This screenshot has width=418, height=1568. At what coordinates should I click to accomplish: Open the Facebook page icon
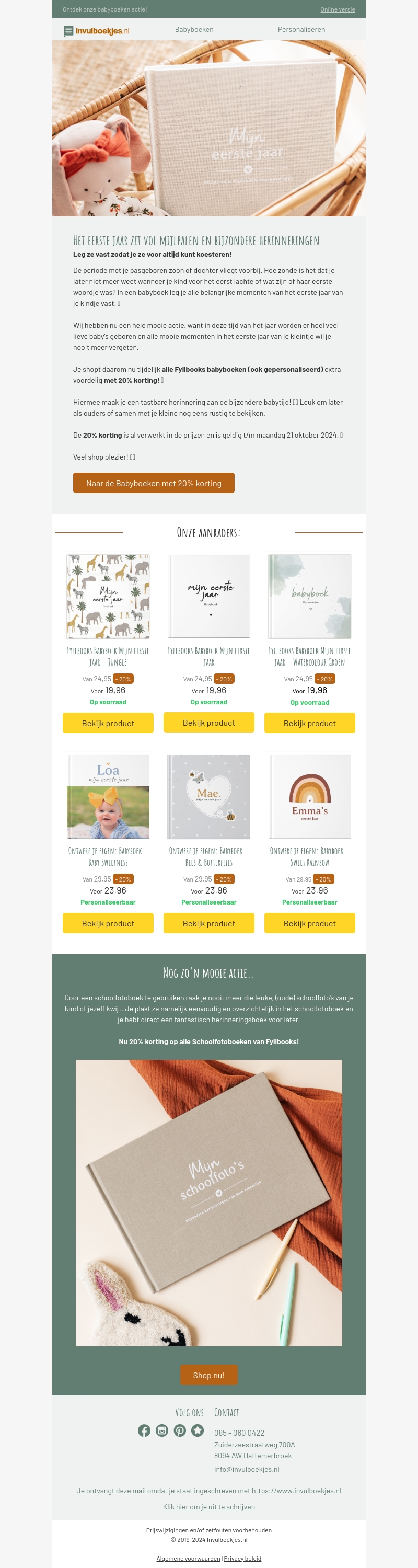click(x=144, y=1430)
